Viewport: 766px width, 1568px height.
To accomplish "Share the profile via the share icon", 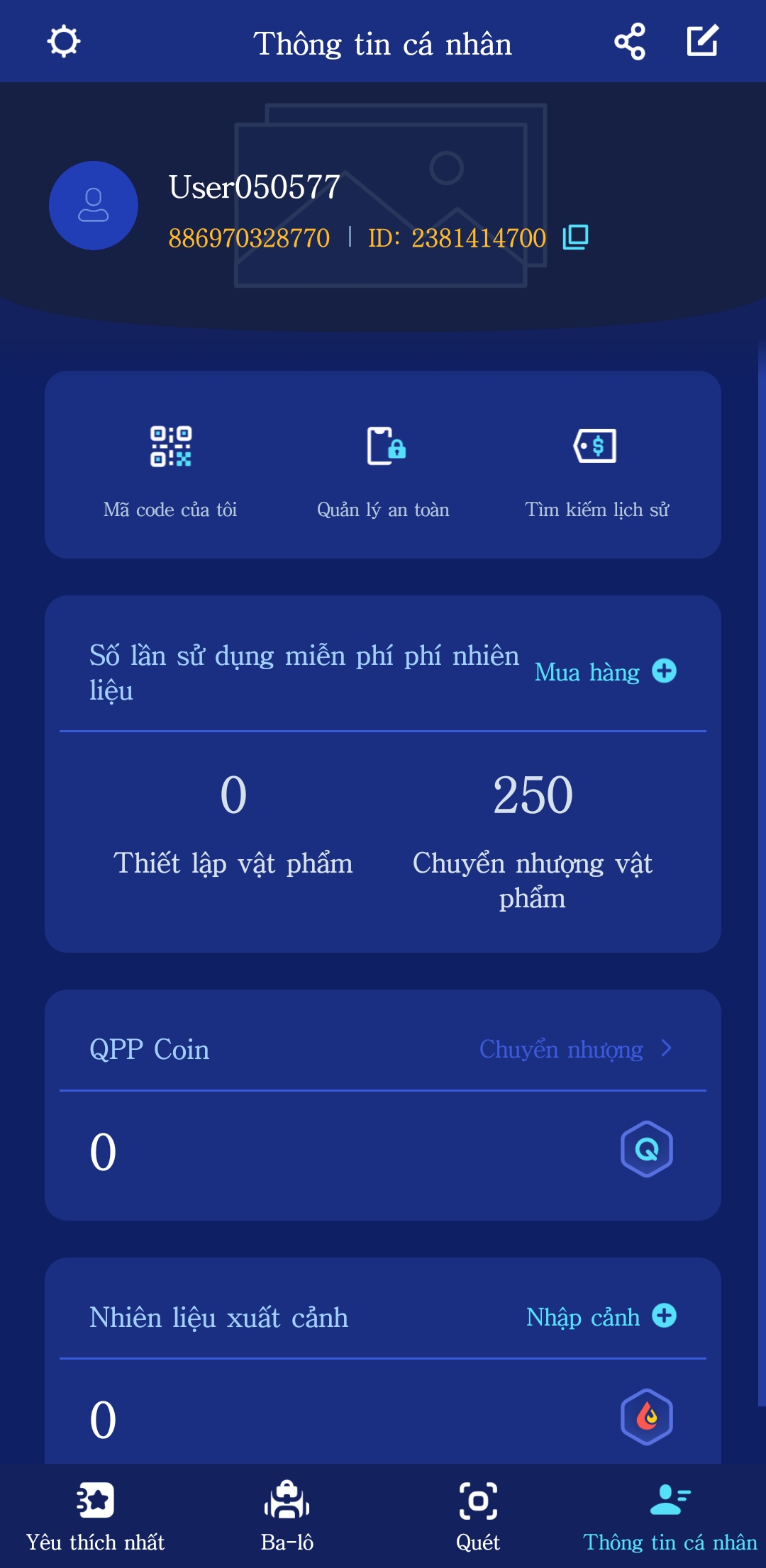I will point(629,42).
